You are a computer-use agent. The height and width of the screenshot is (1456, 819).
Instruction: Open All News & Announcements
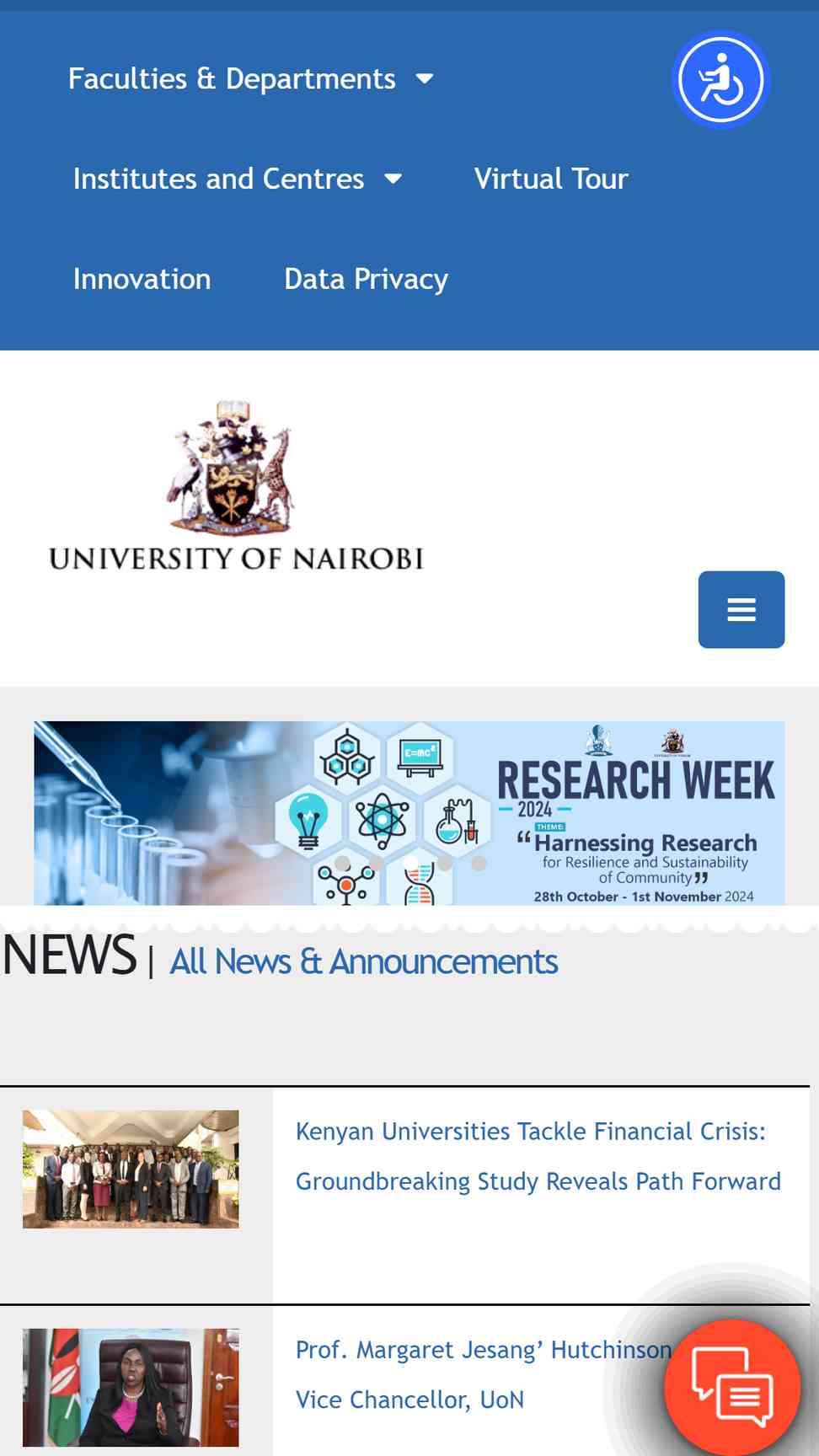tap(364, 961)
